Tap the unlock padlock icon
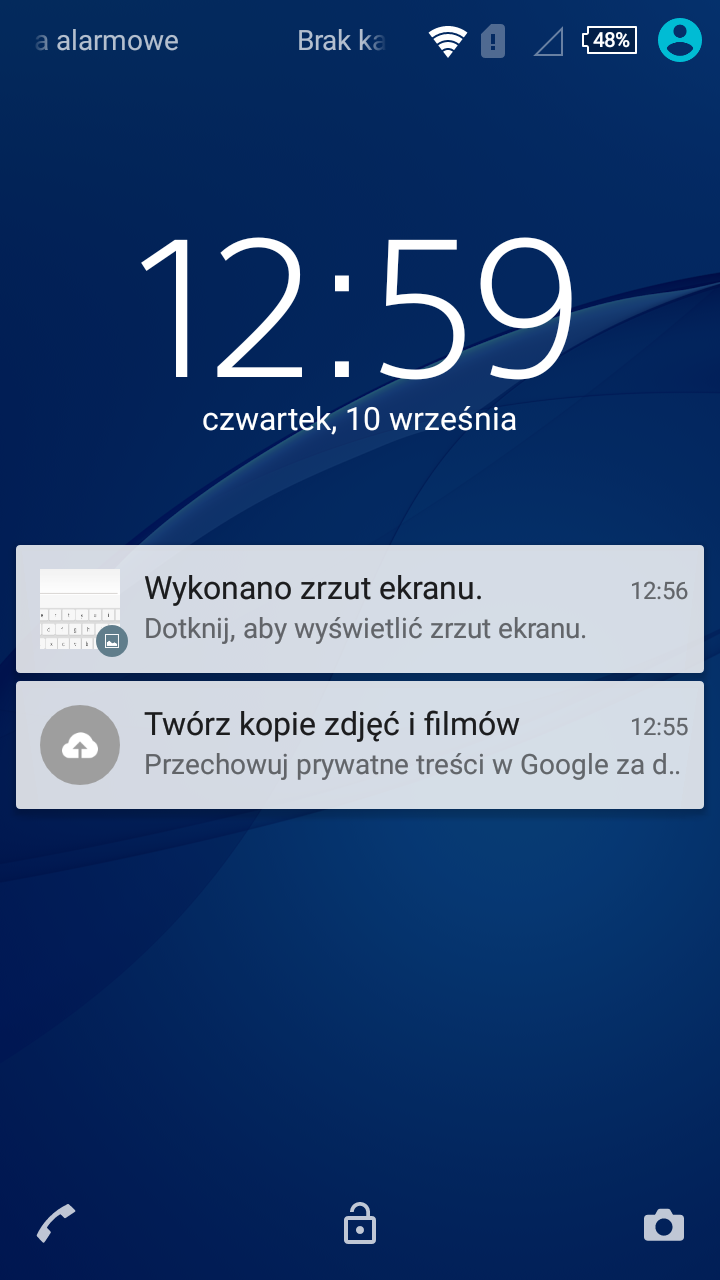Screen dimensions: 720x1280 pyautogui.click(x=360, y=1223)
